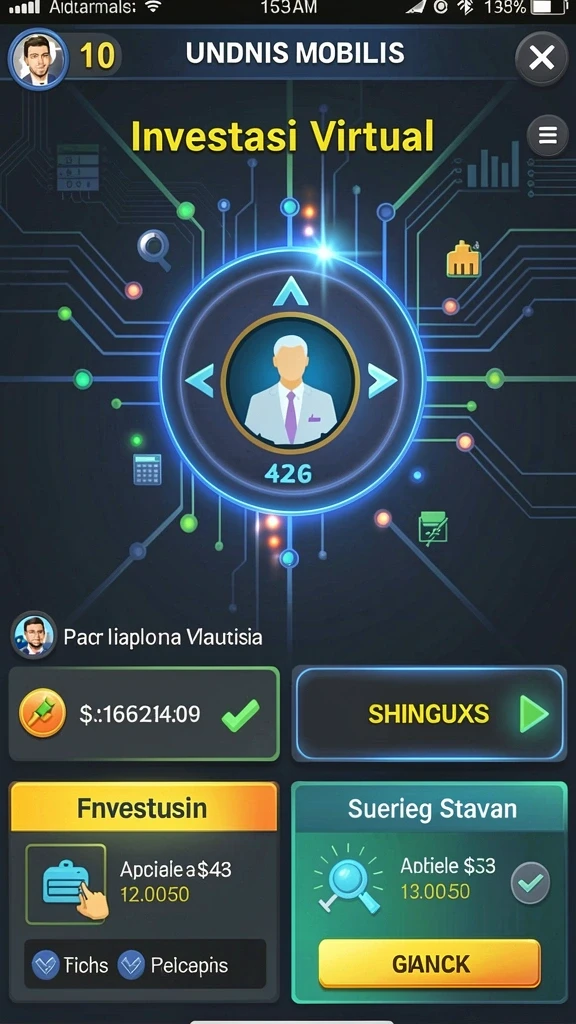Tap the up arrow above the investor

(291, 292)
